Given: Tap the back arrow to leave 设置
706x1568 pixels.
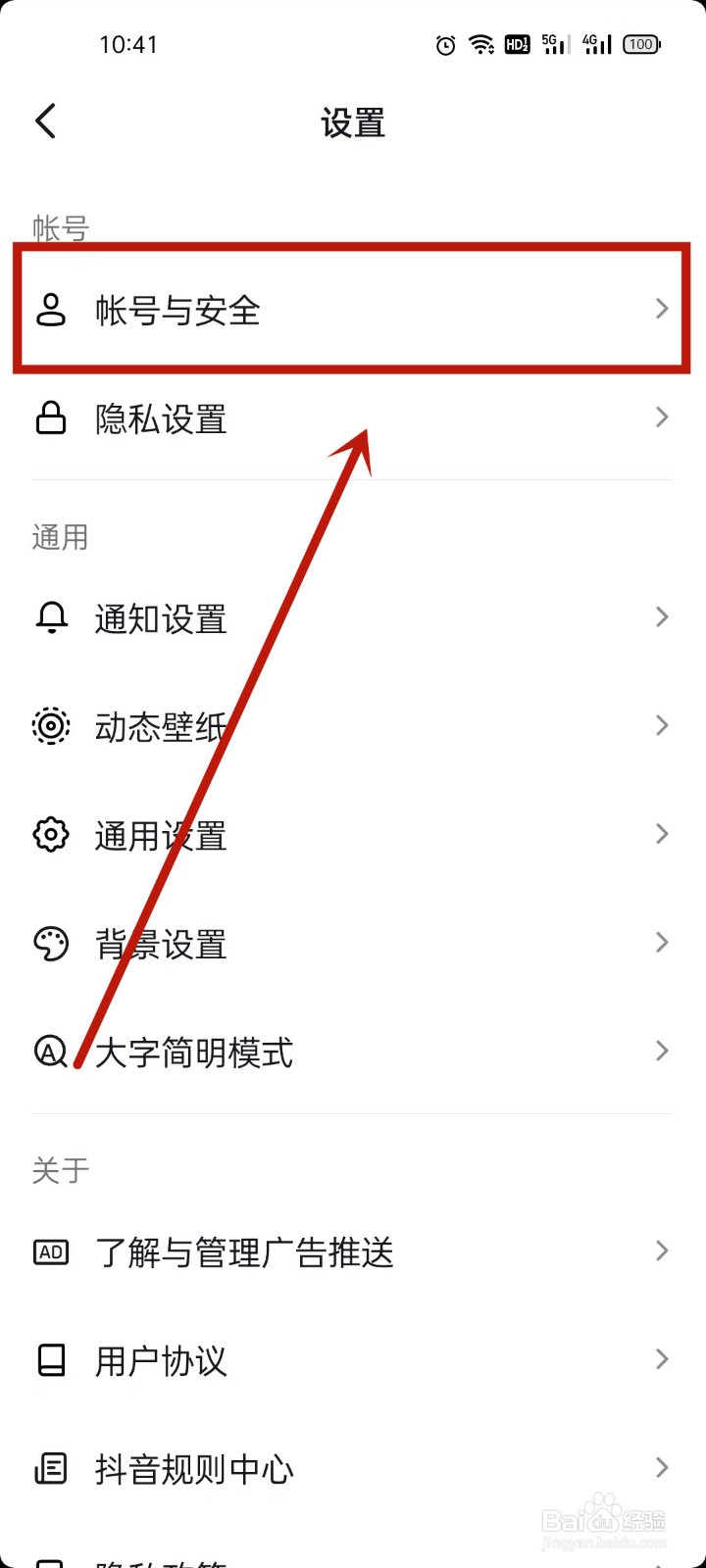Looking at the screenshot, I should point(45,121).
